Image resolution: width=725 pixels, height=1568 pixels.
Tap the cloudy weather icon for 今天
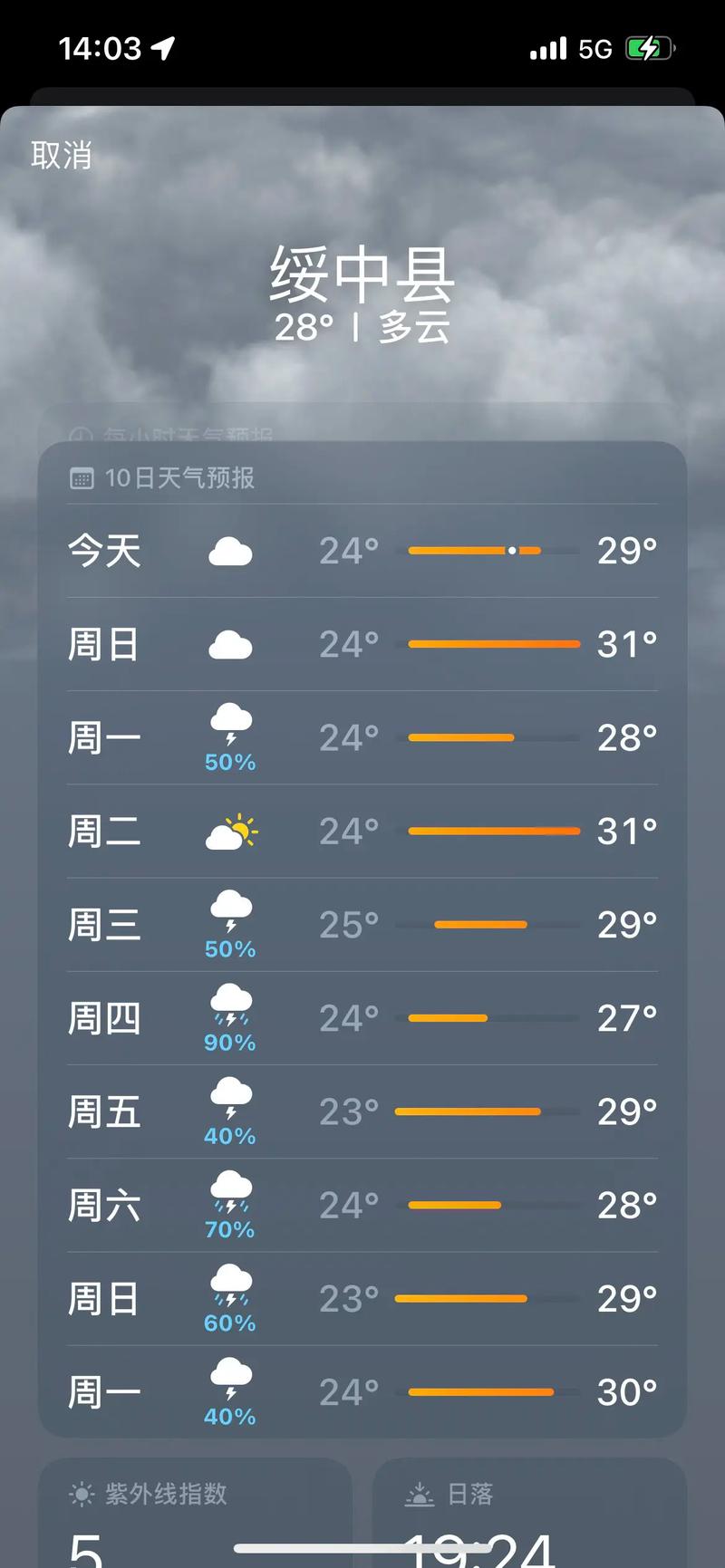tap(229, 551)
